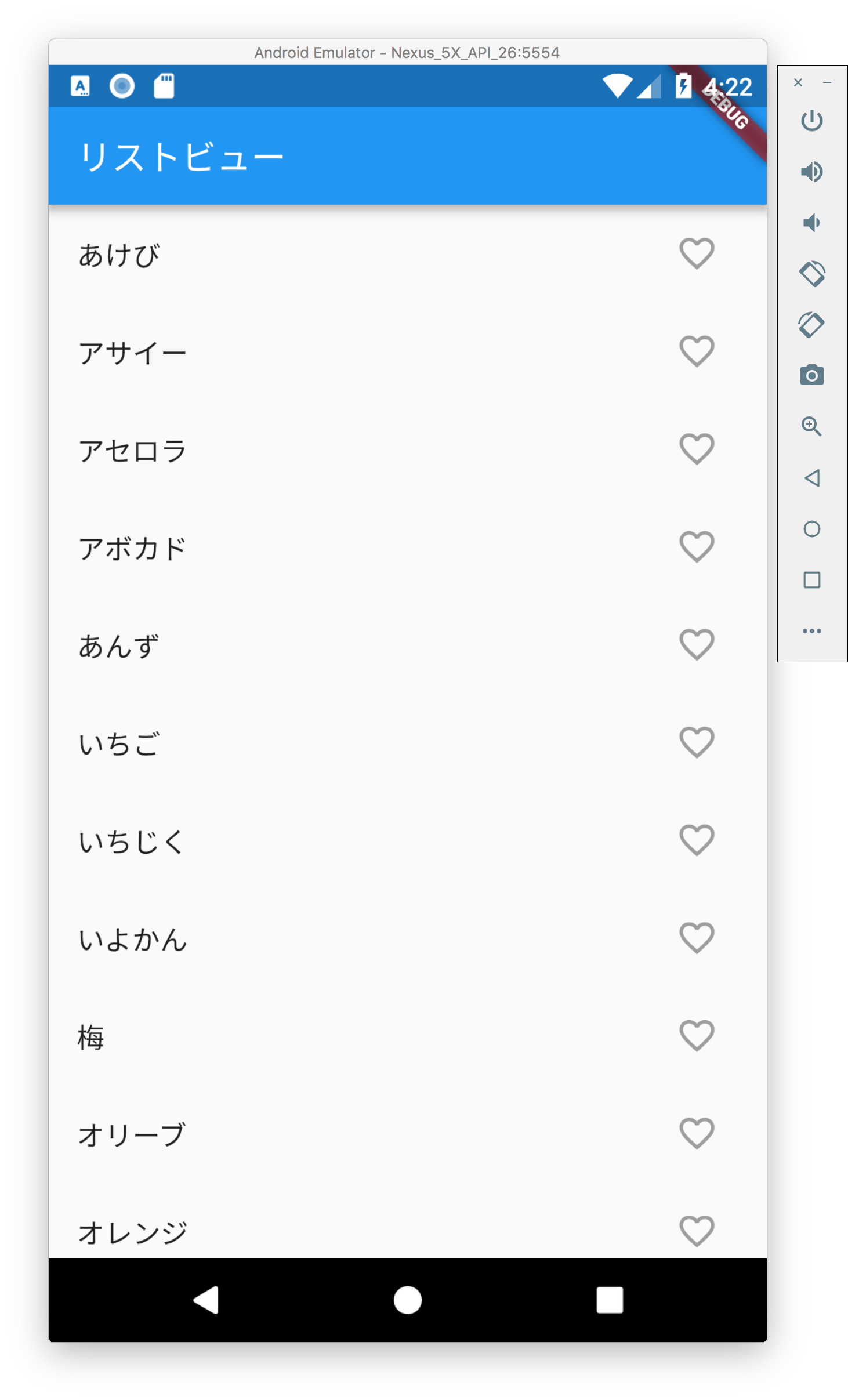
Task: Favorite いちご using its heart
Action: 696,742
